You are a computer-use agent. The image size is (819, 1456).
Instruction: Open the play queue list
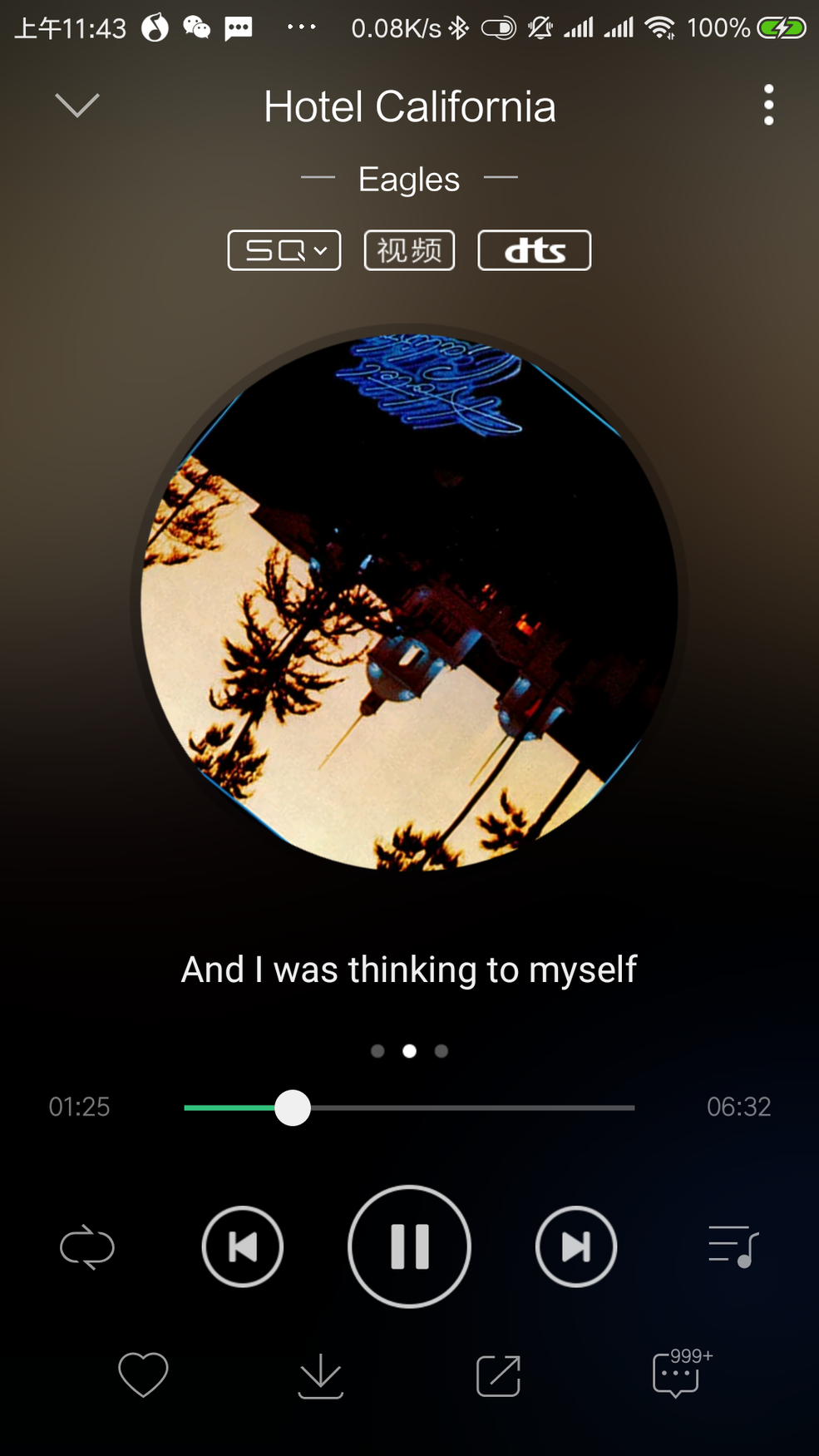(733, 1246)
